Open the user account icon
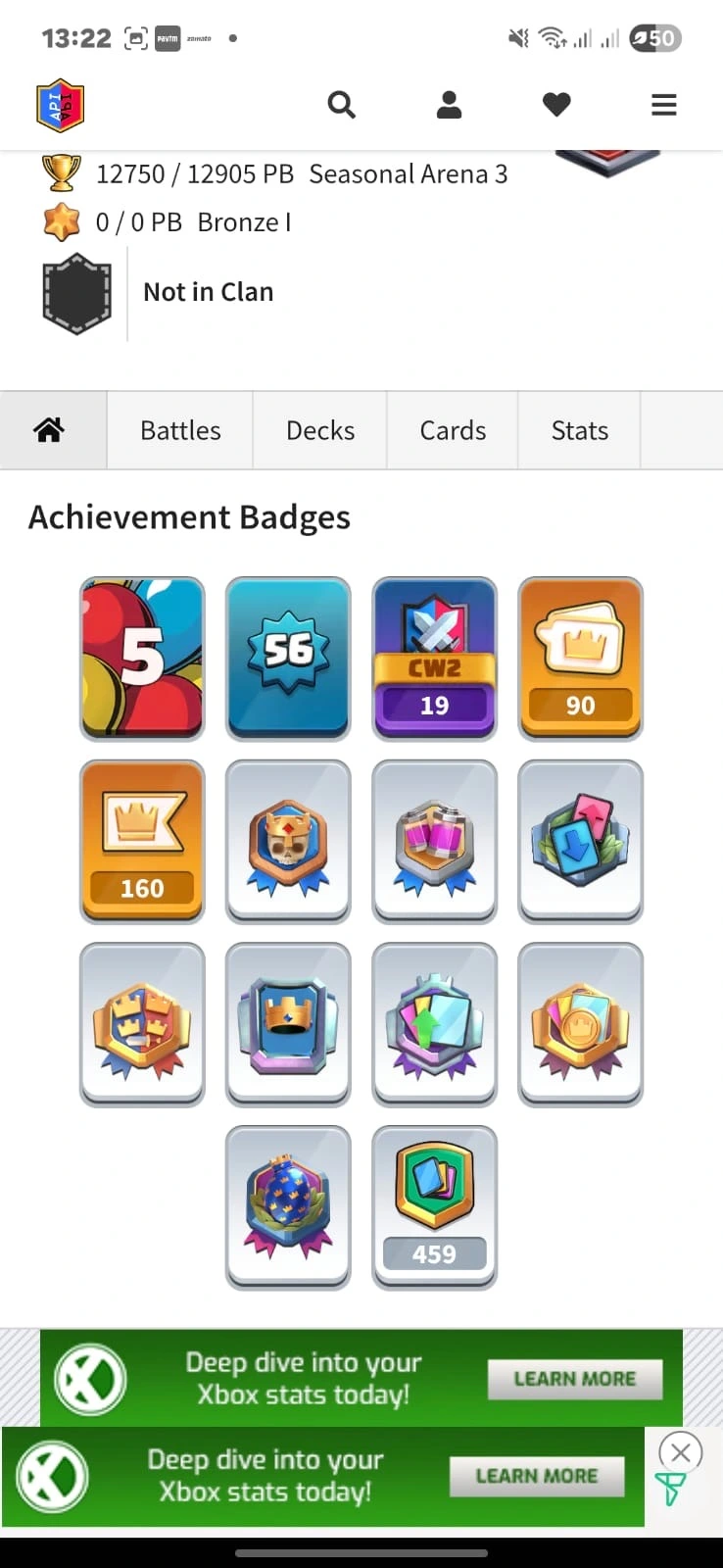The image size is (723, 1568). (449, 104)
